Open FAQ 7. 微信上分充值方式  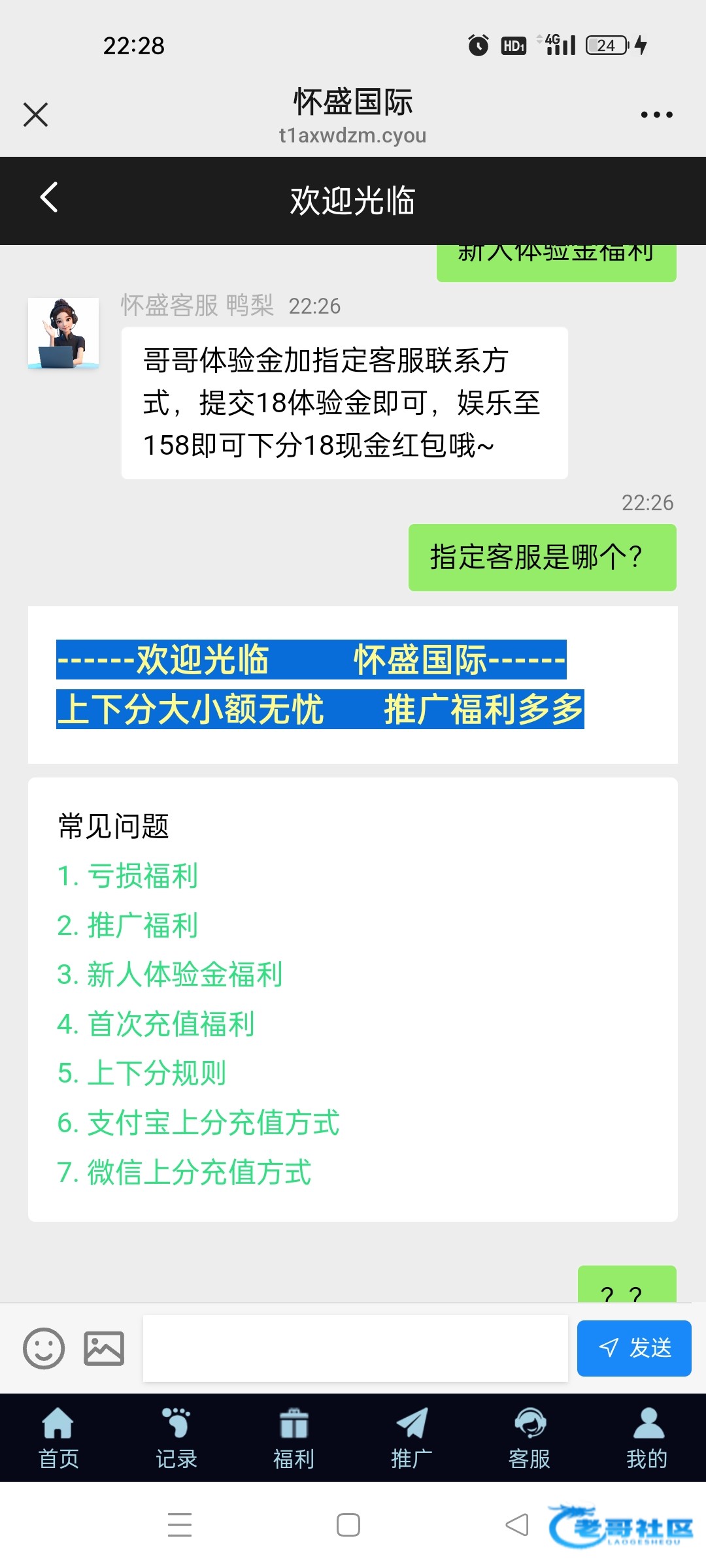point(184,1172)
